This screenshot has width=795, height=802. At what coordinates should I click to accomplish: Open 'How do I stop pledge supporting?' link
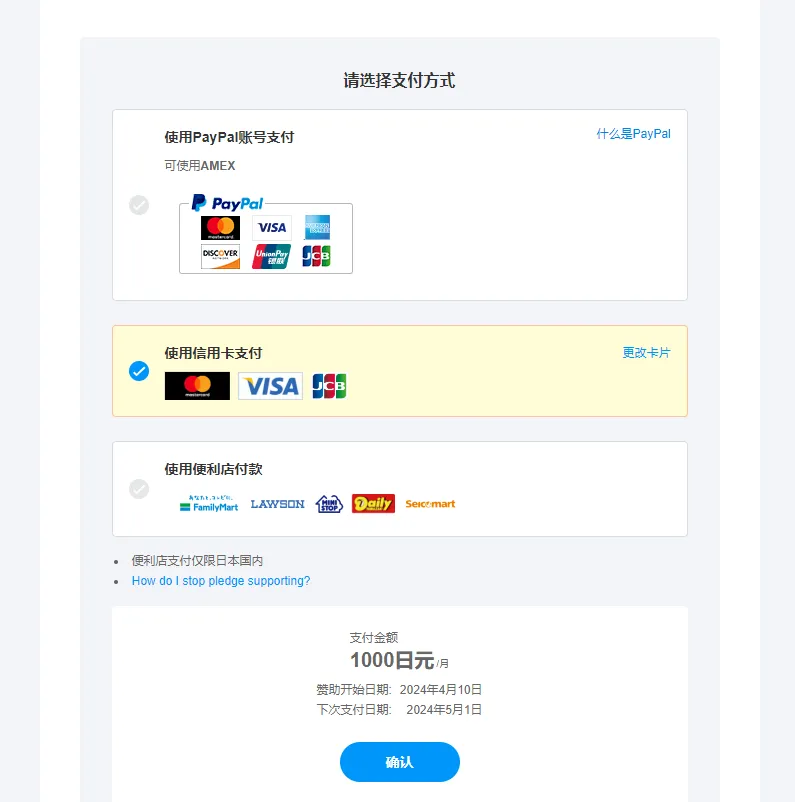coord(221,581)
